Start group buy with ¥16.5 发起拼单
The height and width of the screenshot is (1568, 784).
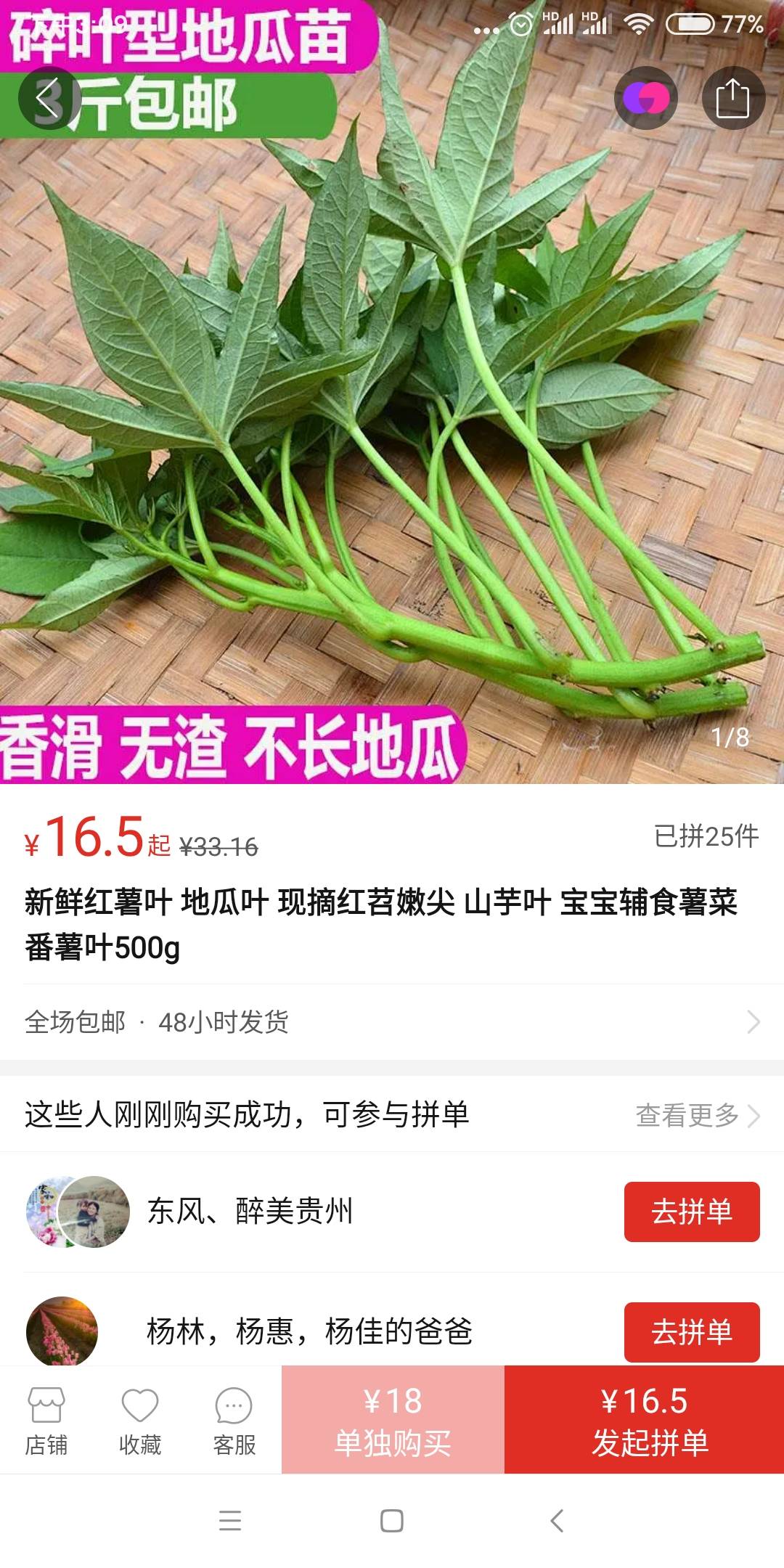(645, 1419)
